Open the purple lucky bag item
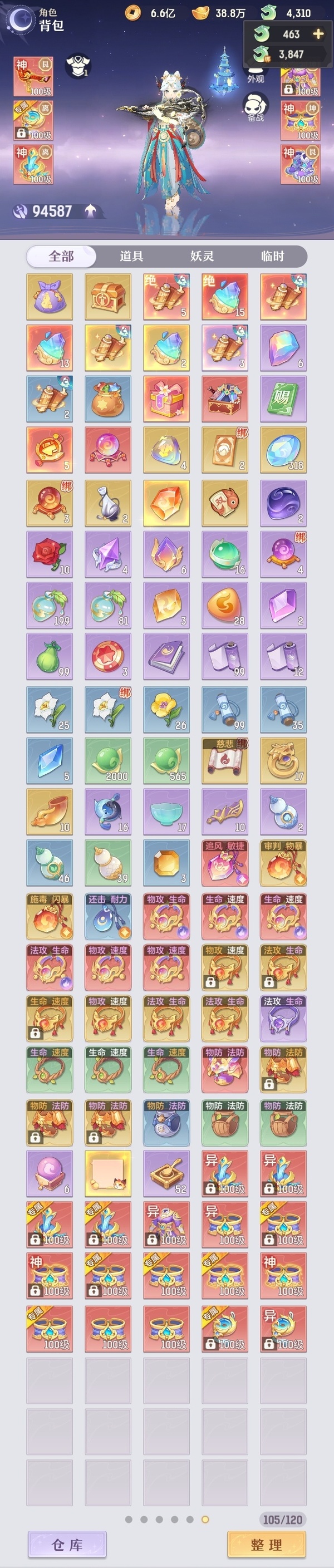The height and width of the screenshot is (1568, 334). click(x=50, y=297)
